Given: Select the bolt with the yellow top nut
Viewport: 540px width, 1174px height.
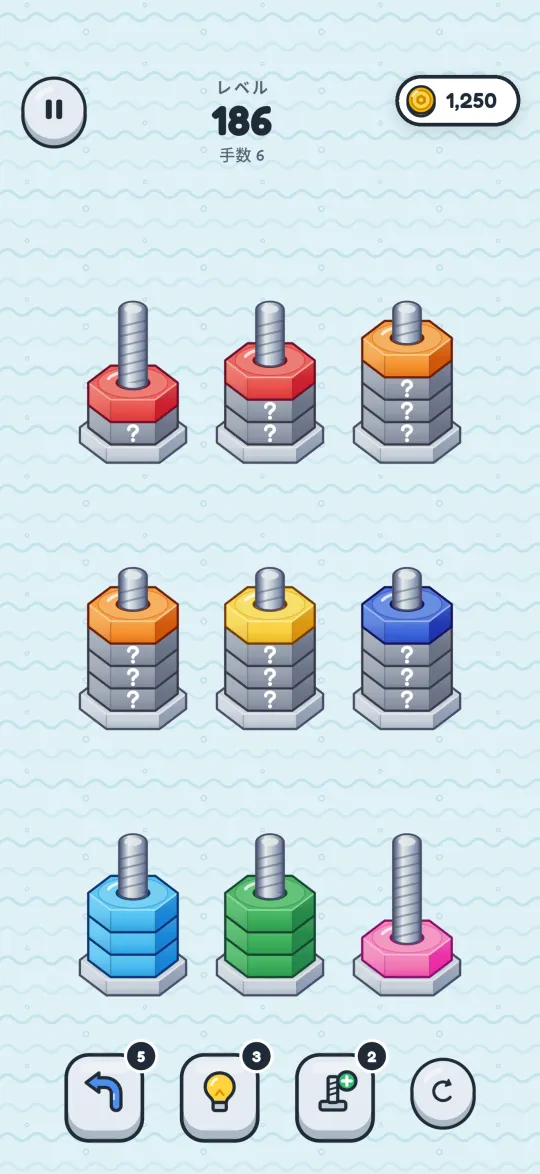Looking at the screenshot, I should click(270, 649).
